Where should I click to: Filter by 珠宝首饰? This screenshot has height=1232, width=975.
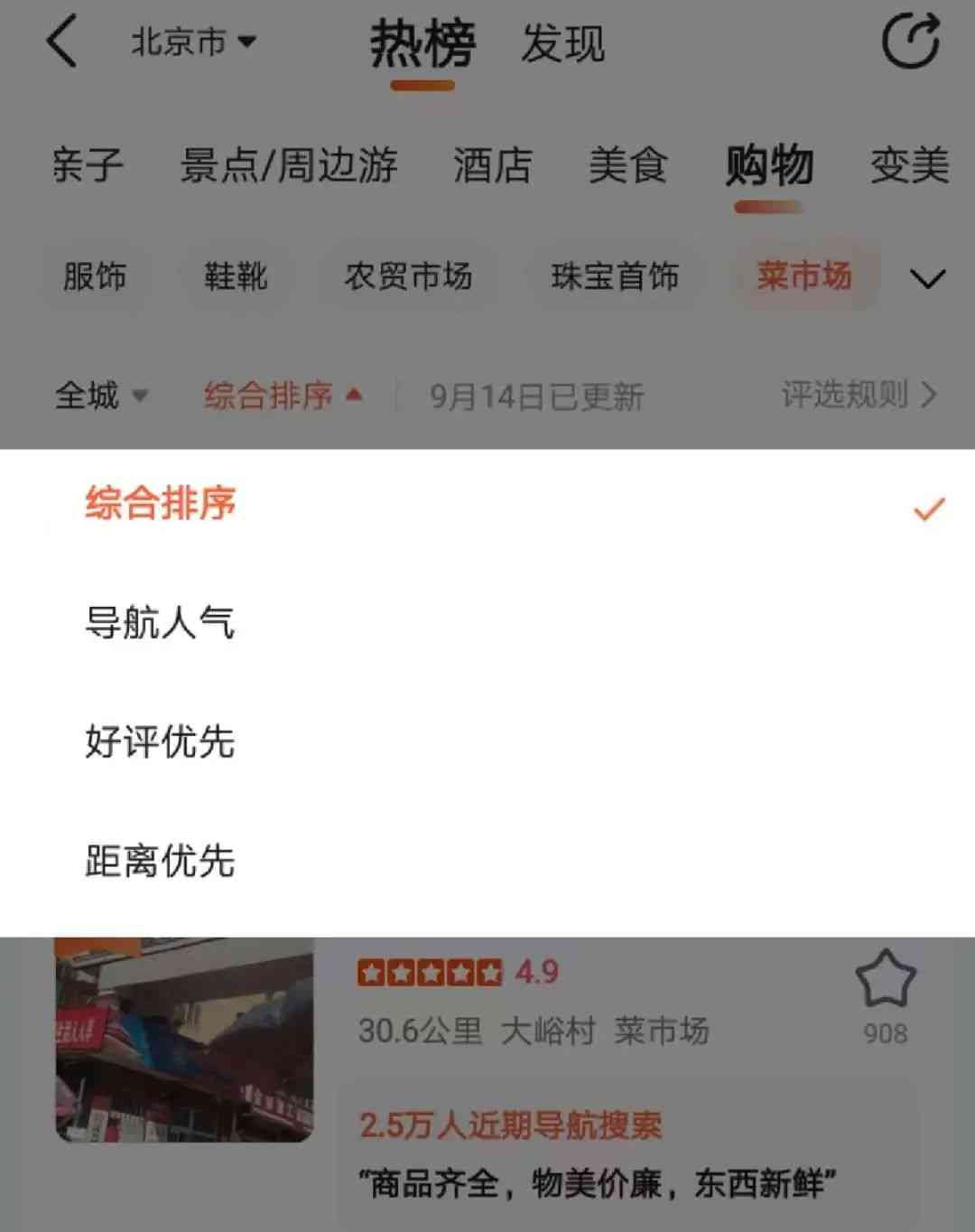point(615,276)
